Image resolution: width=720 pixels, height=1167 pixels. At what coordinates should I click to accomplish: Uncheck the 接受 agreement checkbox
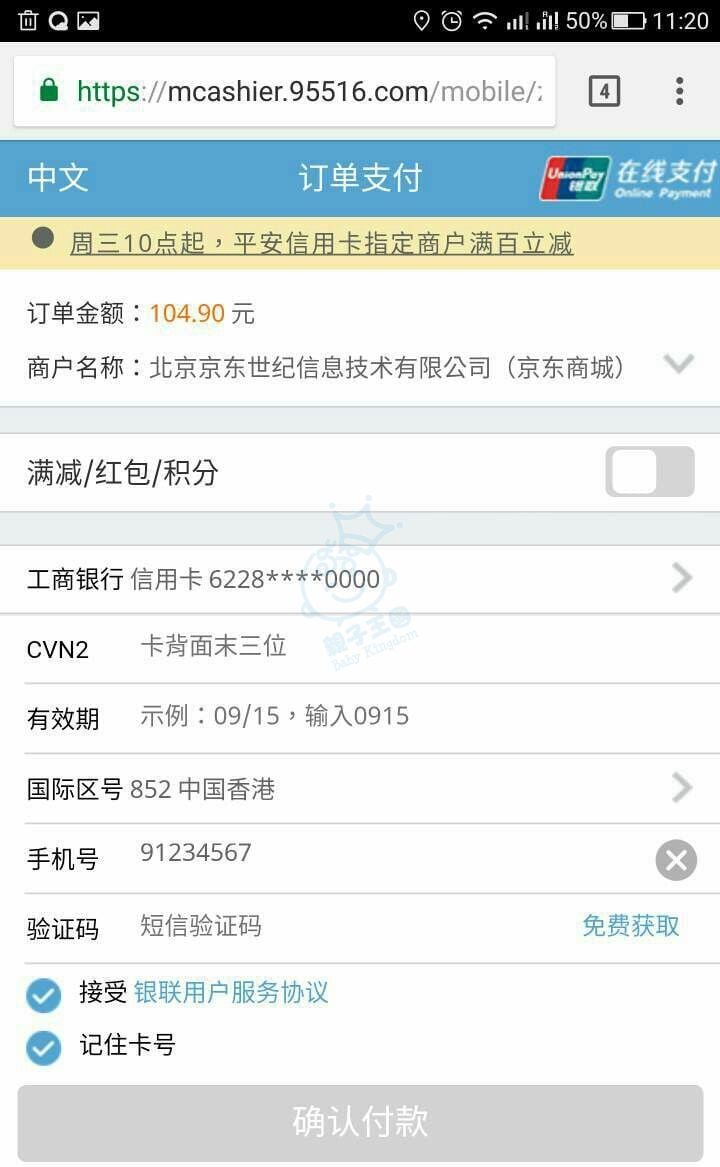[x=44, y=995]
